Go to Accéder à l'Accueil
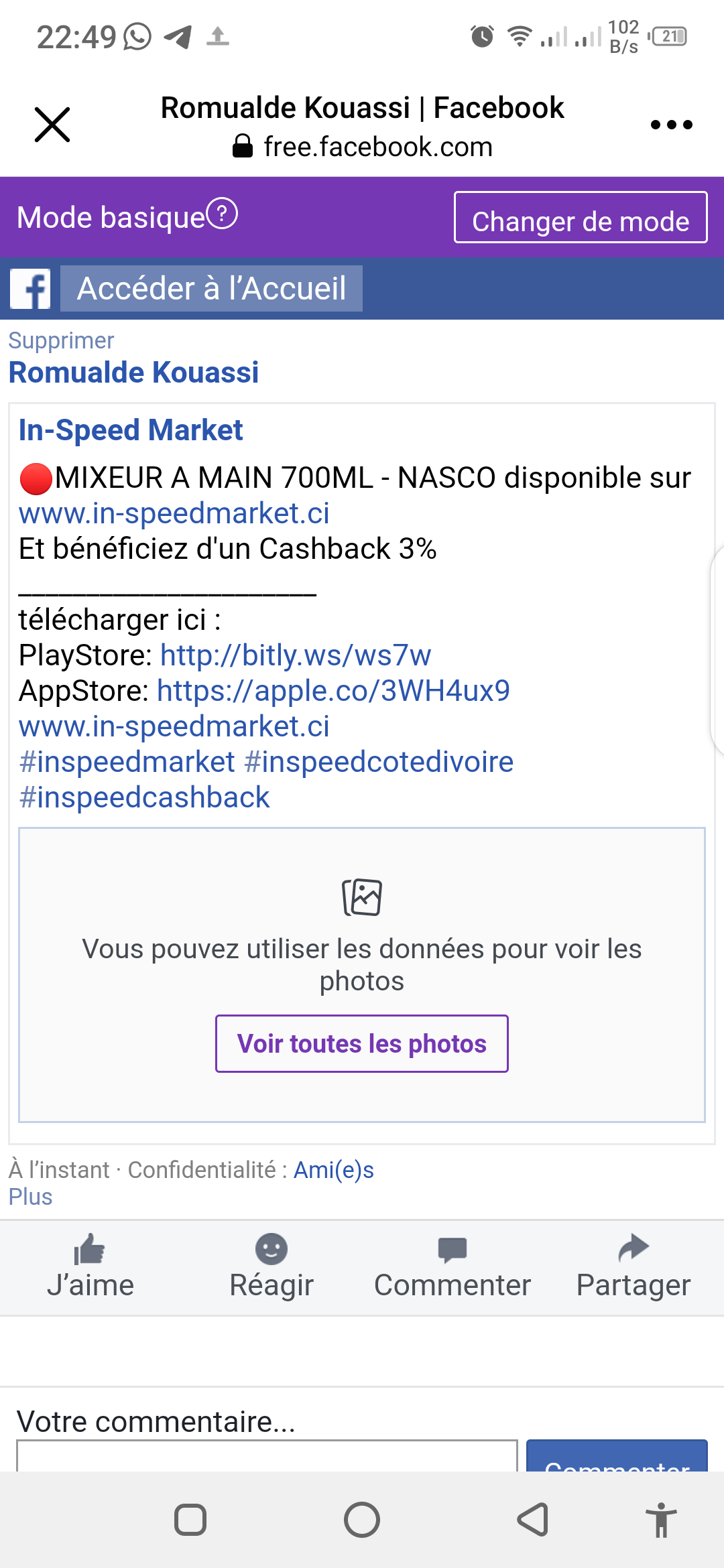 [x=211, y=288]
